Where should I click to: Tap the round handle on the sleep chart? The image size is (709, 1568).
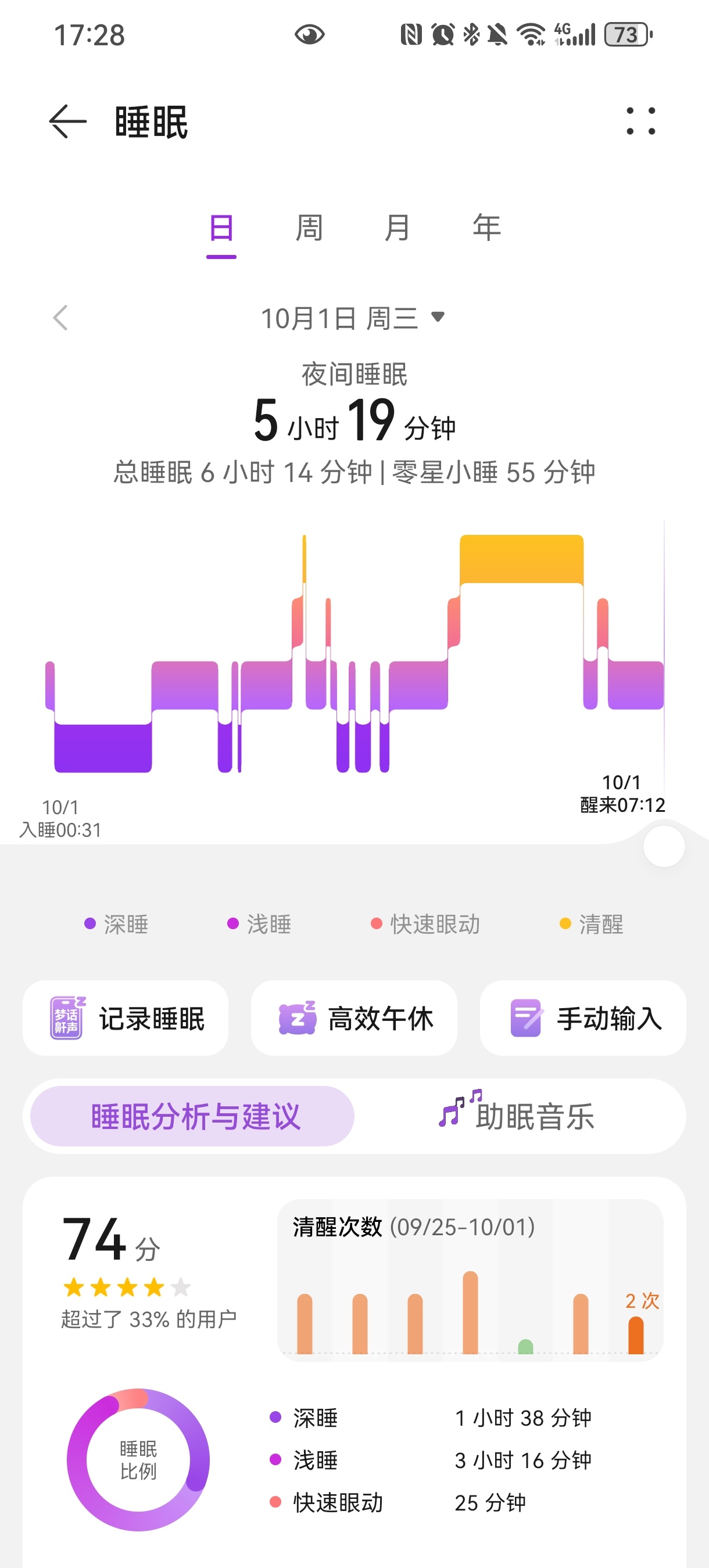point(664,846)
